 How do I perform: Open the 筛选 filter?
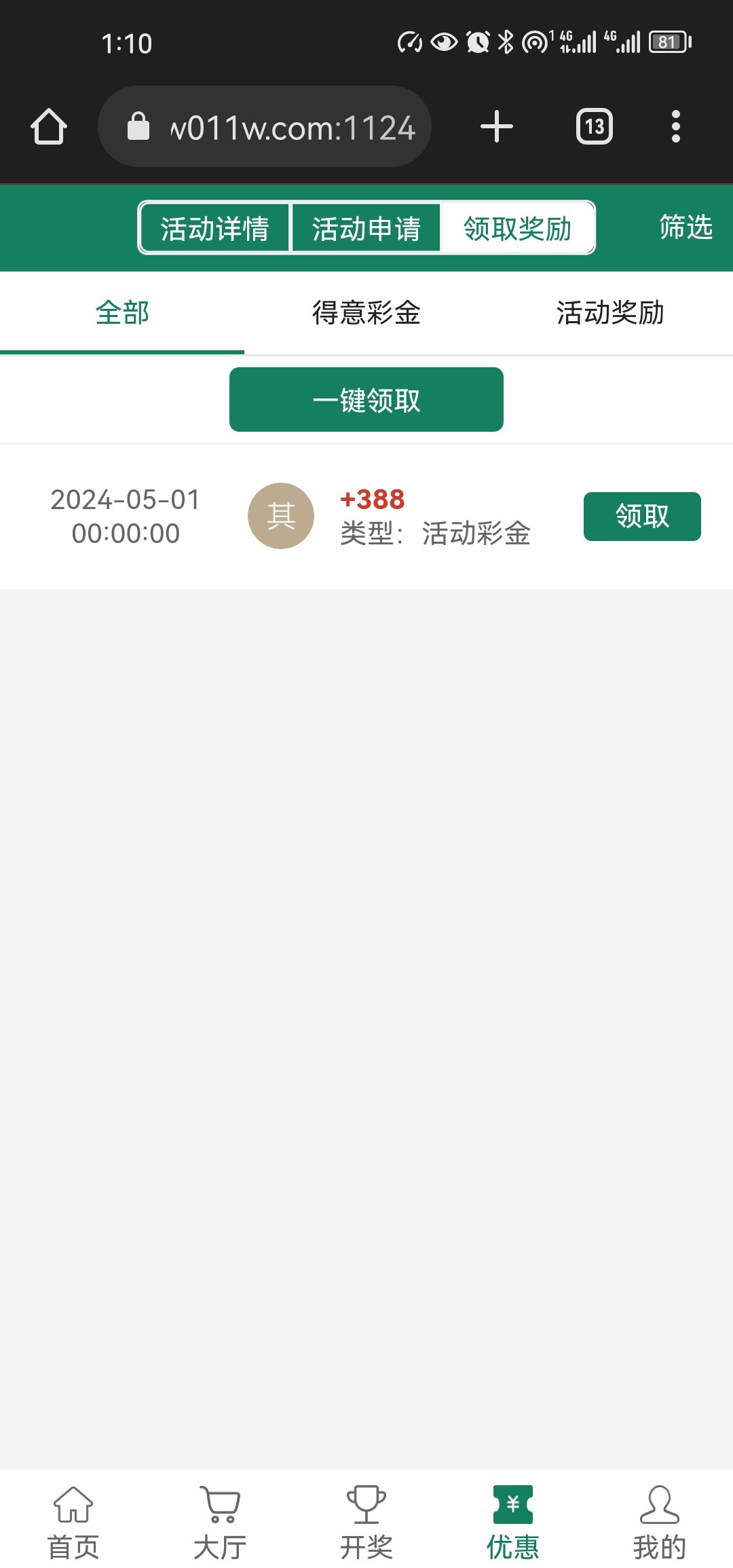point(685,227)
